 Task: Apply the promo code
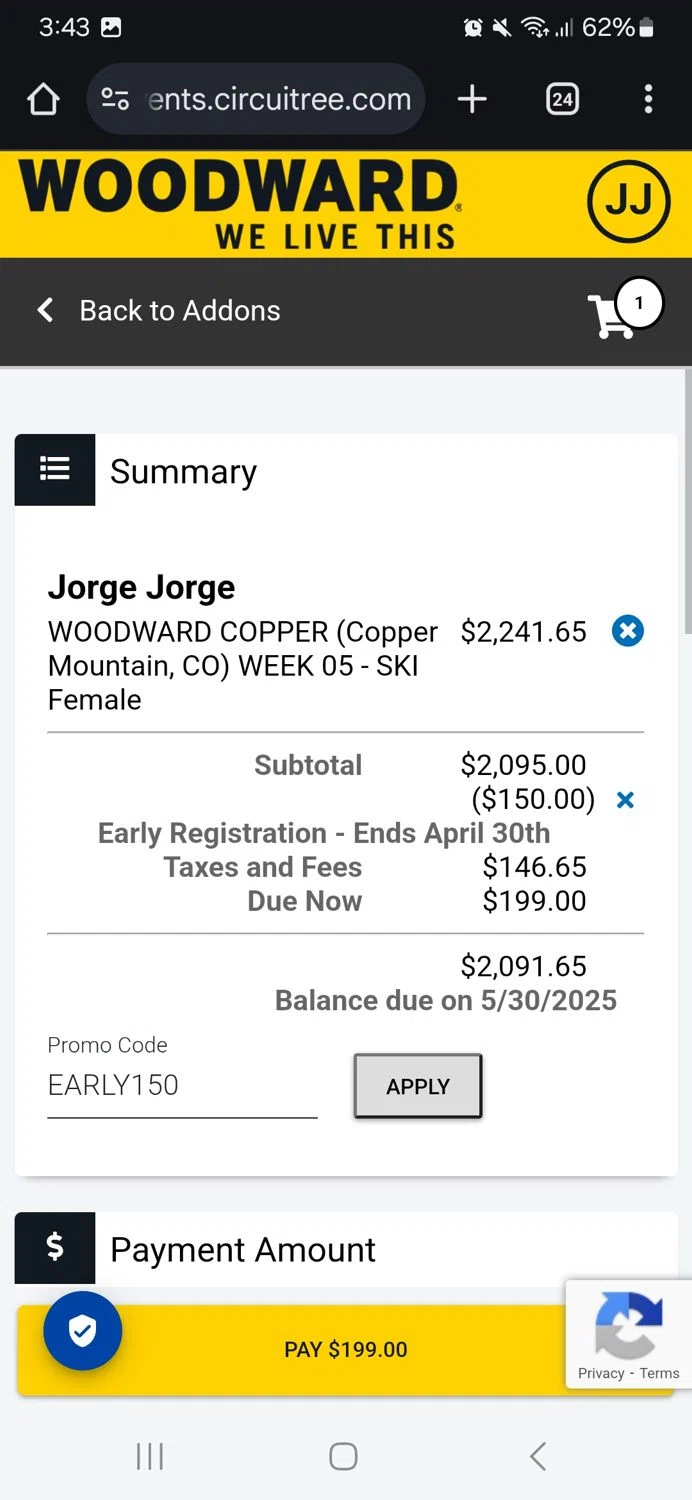coord(418,1086)
